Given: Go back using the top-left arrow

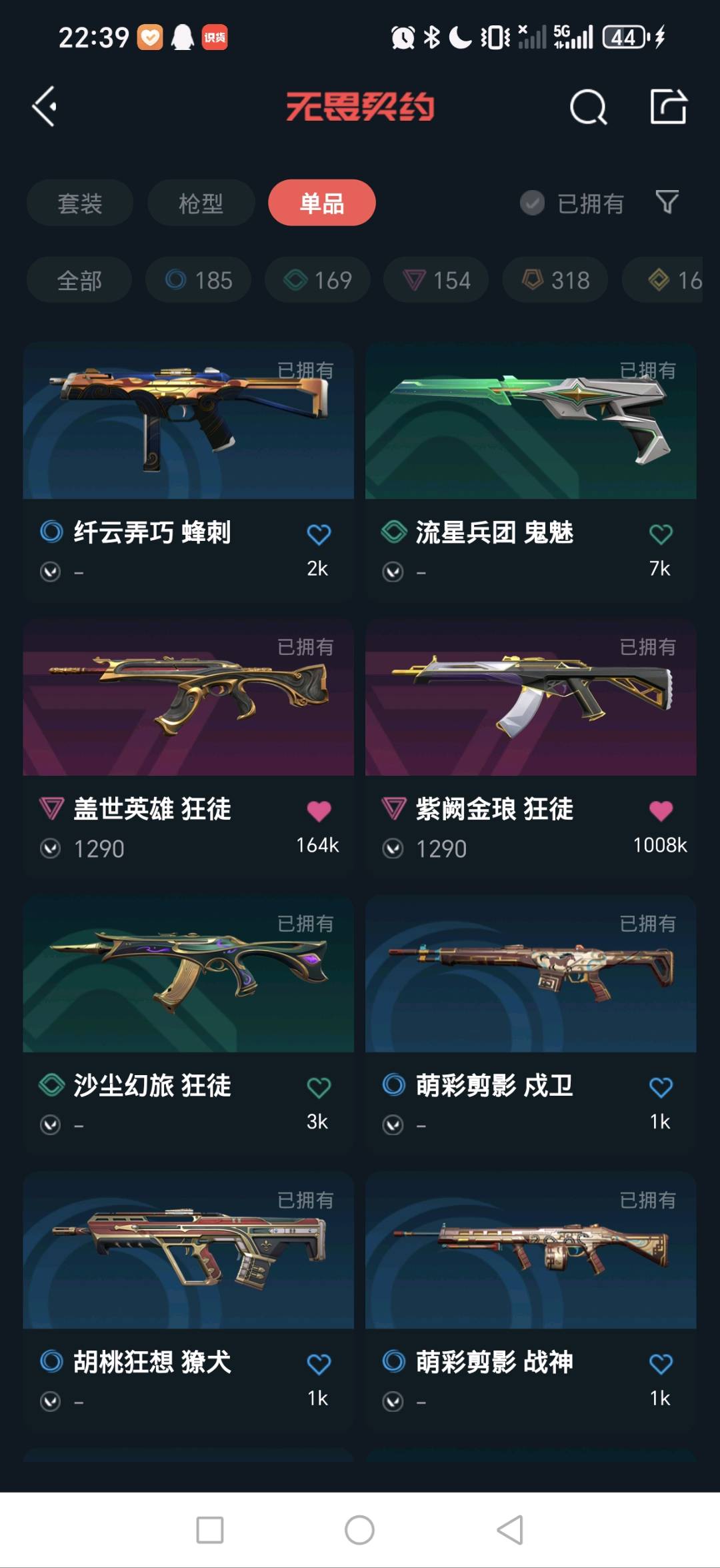Looking at the screenshot, I should 45,107.
